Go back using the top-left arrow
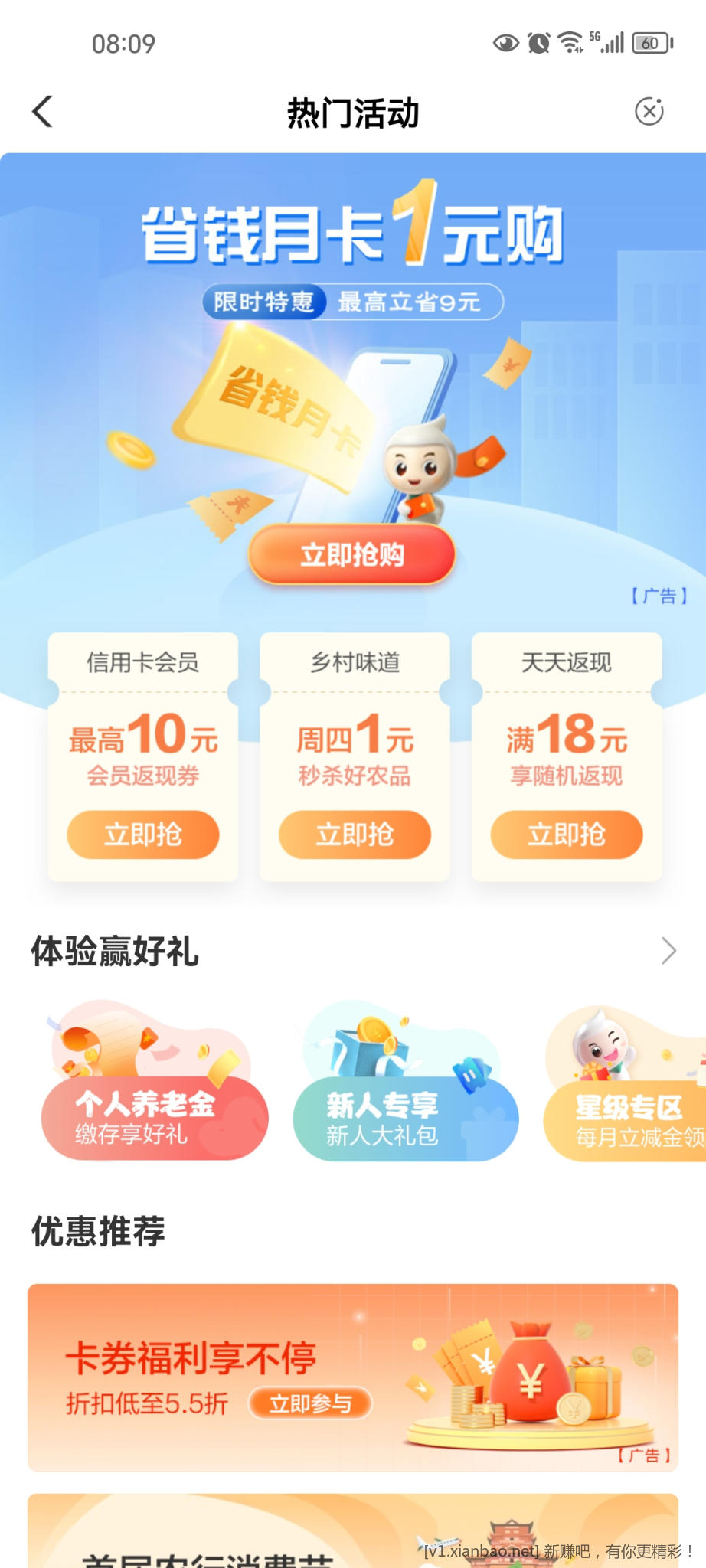The width and height of the screenshot is (706, 1568). click(43, 112)
